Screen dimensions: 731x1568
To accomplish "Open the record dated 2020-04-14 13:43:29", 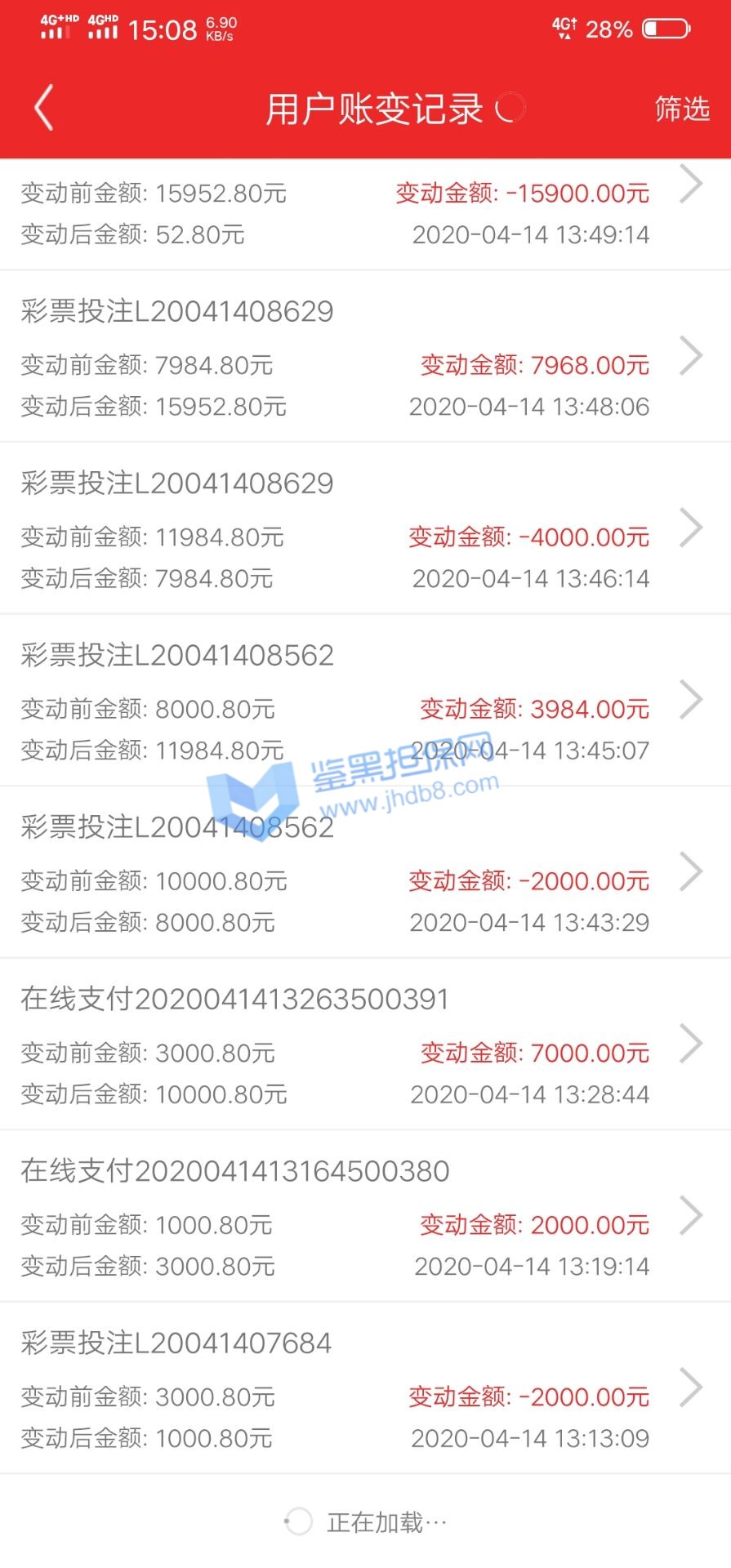I will pos(364,872).
